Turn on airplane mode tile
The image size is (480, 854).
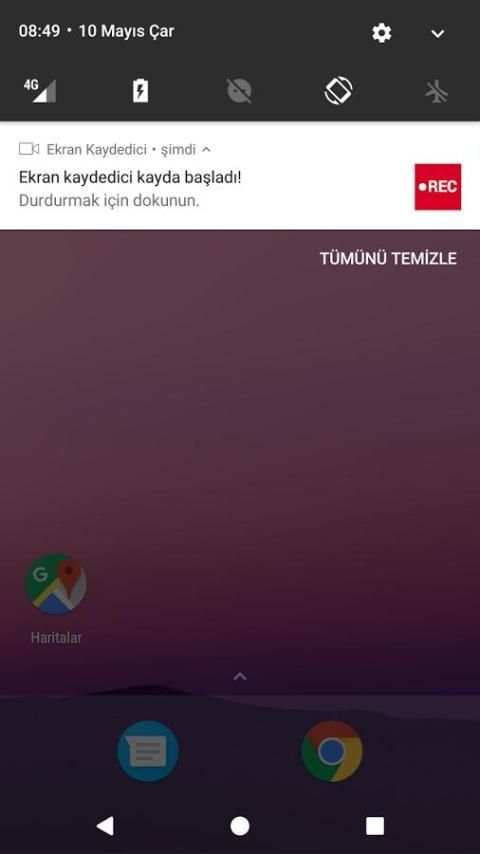point(436,91)
